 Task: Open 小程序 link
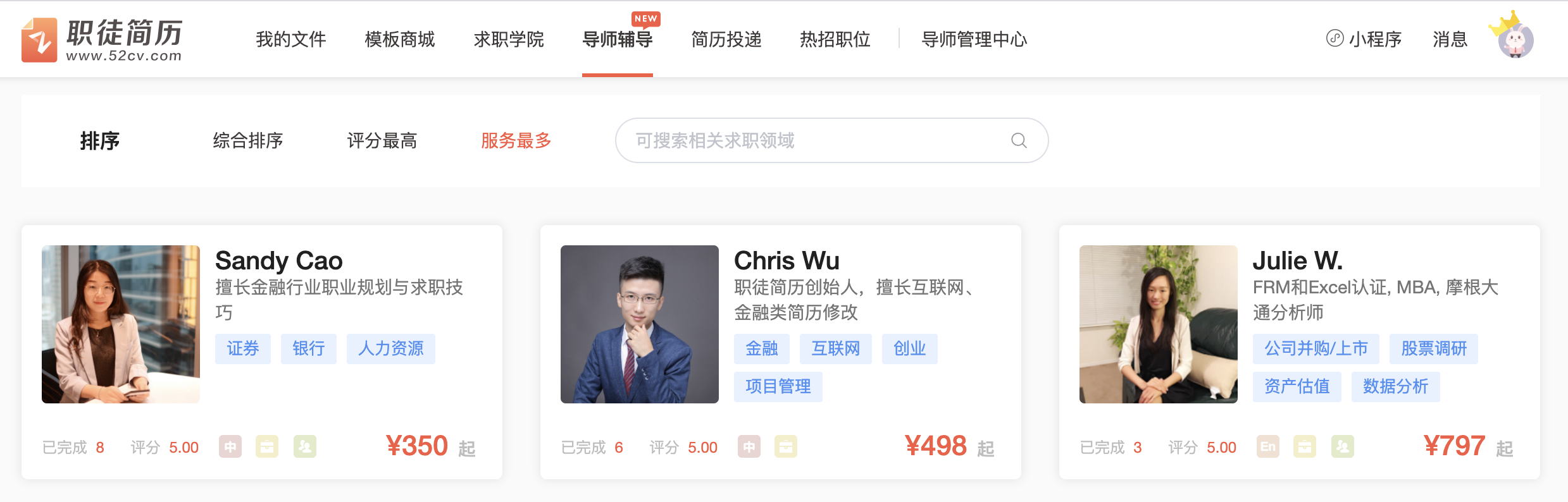tap(1364, 39)
